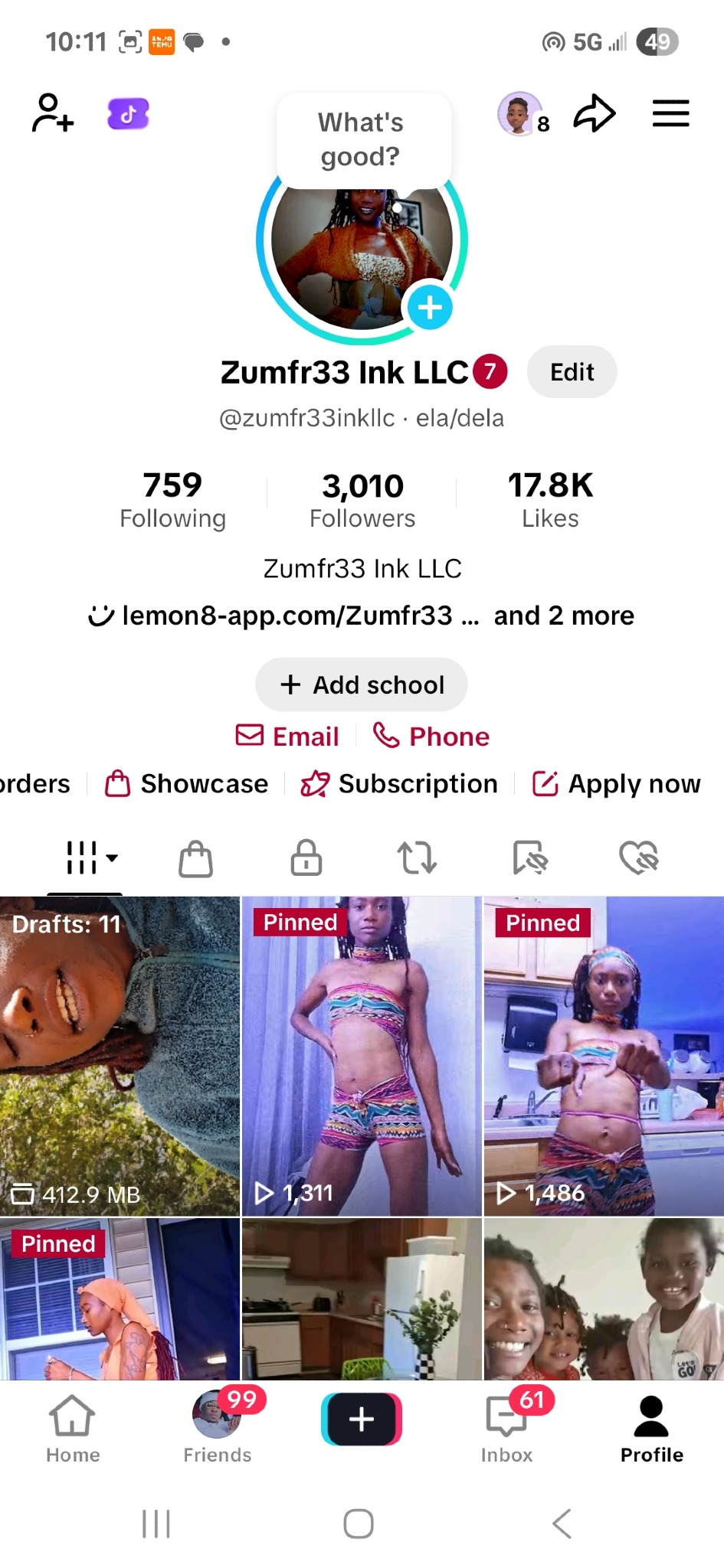Viewport: 724px width, 1568px height.
Task: Open the lemon8-app.com link
Action: (x=287, y=616)
